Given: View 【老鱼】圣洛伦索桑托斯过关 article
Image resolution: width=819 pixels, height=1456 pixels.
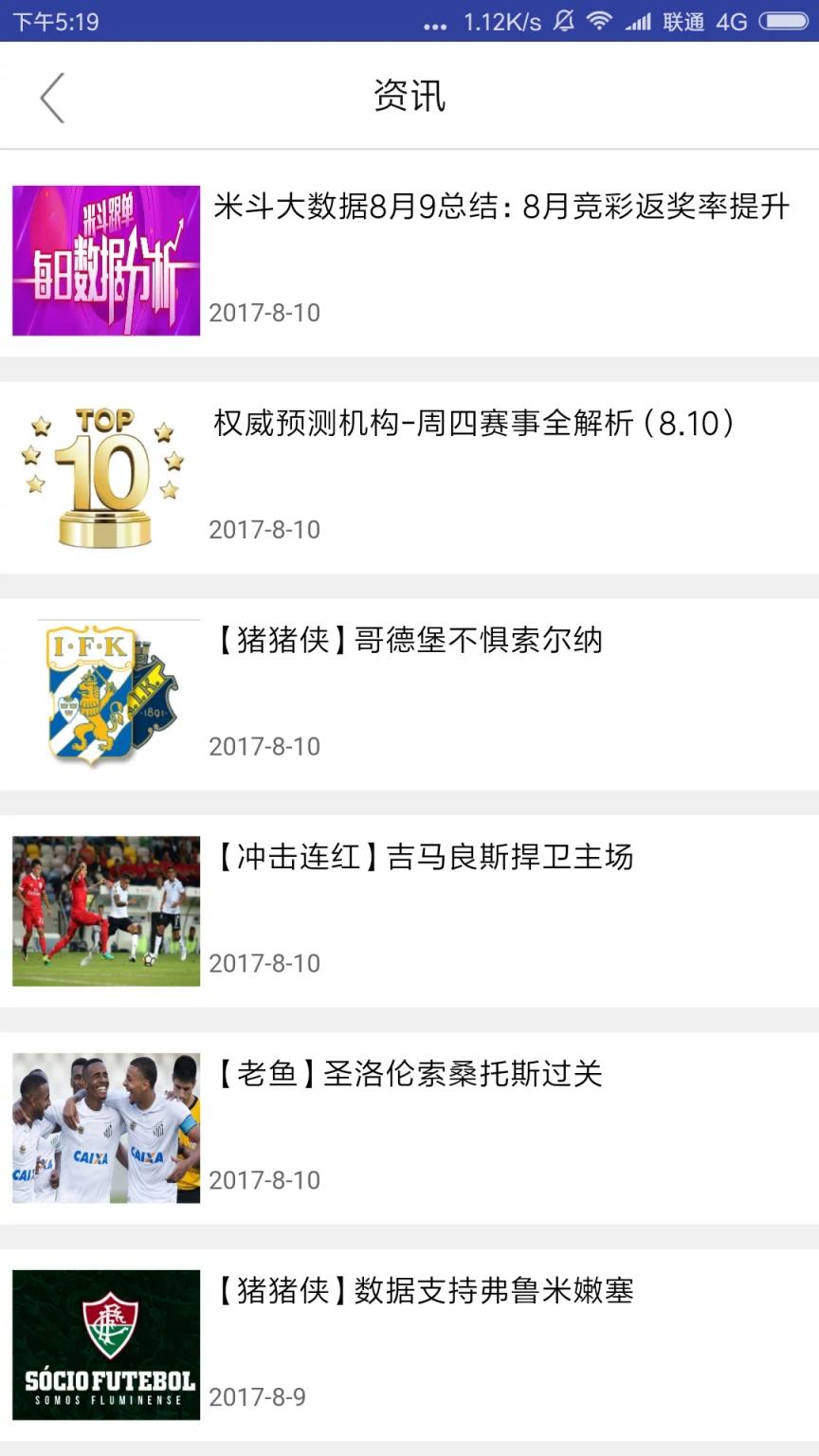Looking at the screenshot, I should pos(409,1074).
